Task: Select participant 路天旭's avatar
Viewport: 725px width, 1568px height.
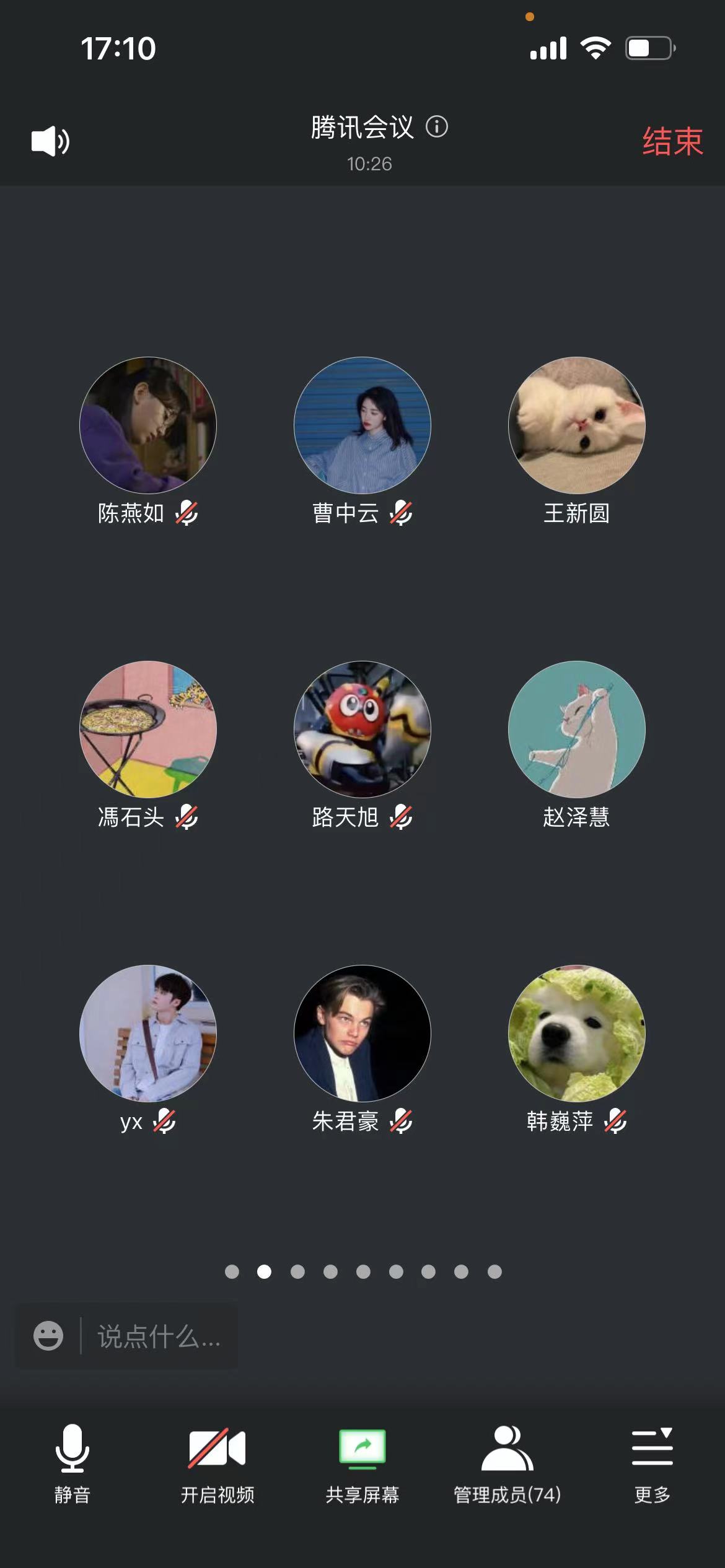Action: coord(362,730)
